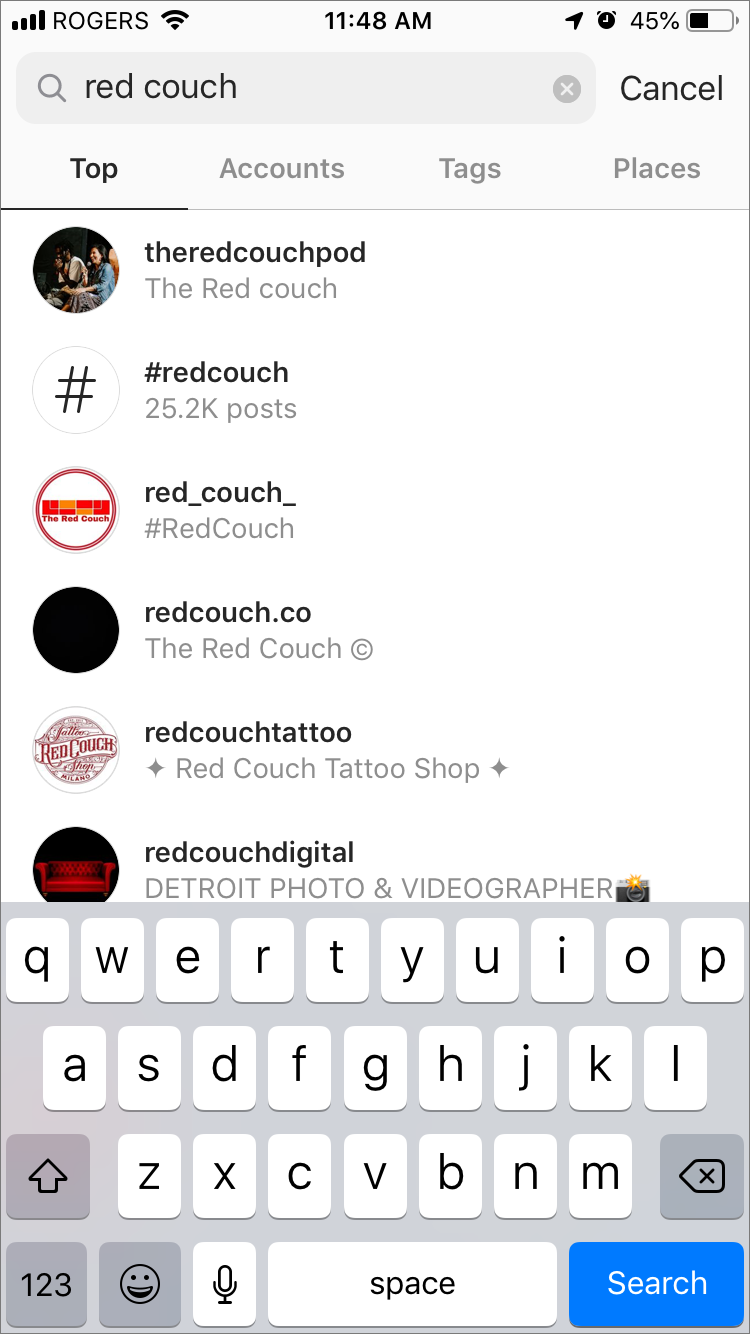
Task: Switch to the Tags tab
Action: pos(469,169)
